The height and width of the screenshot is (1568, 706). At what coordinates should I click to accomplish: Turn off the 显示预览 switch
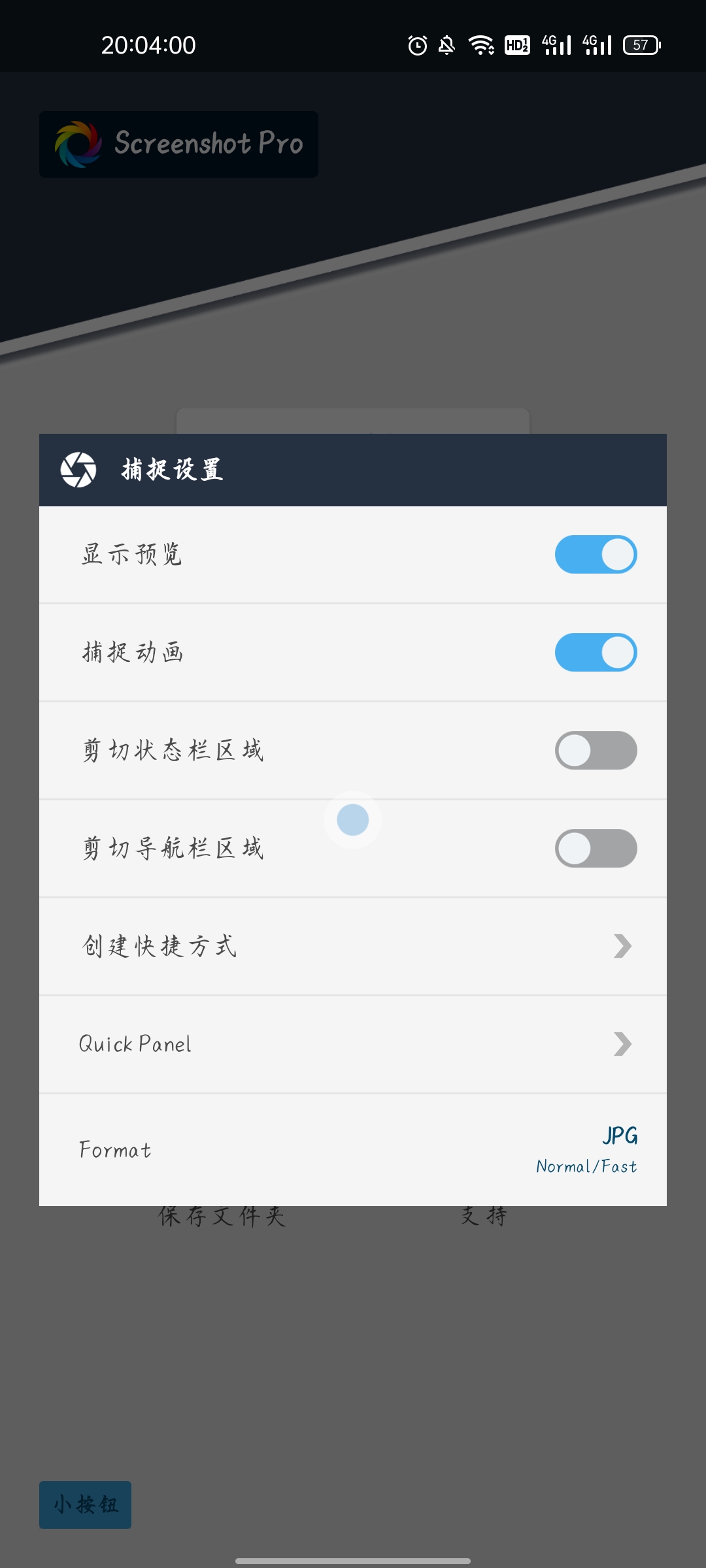tap(596, 555)
